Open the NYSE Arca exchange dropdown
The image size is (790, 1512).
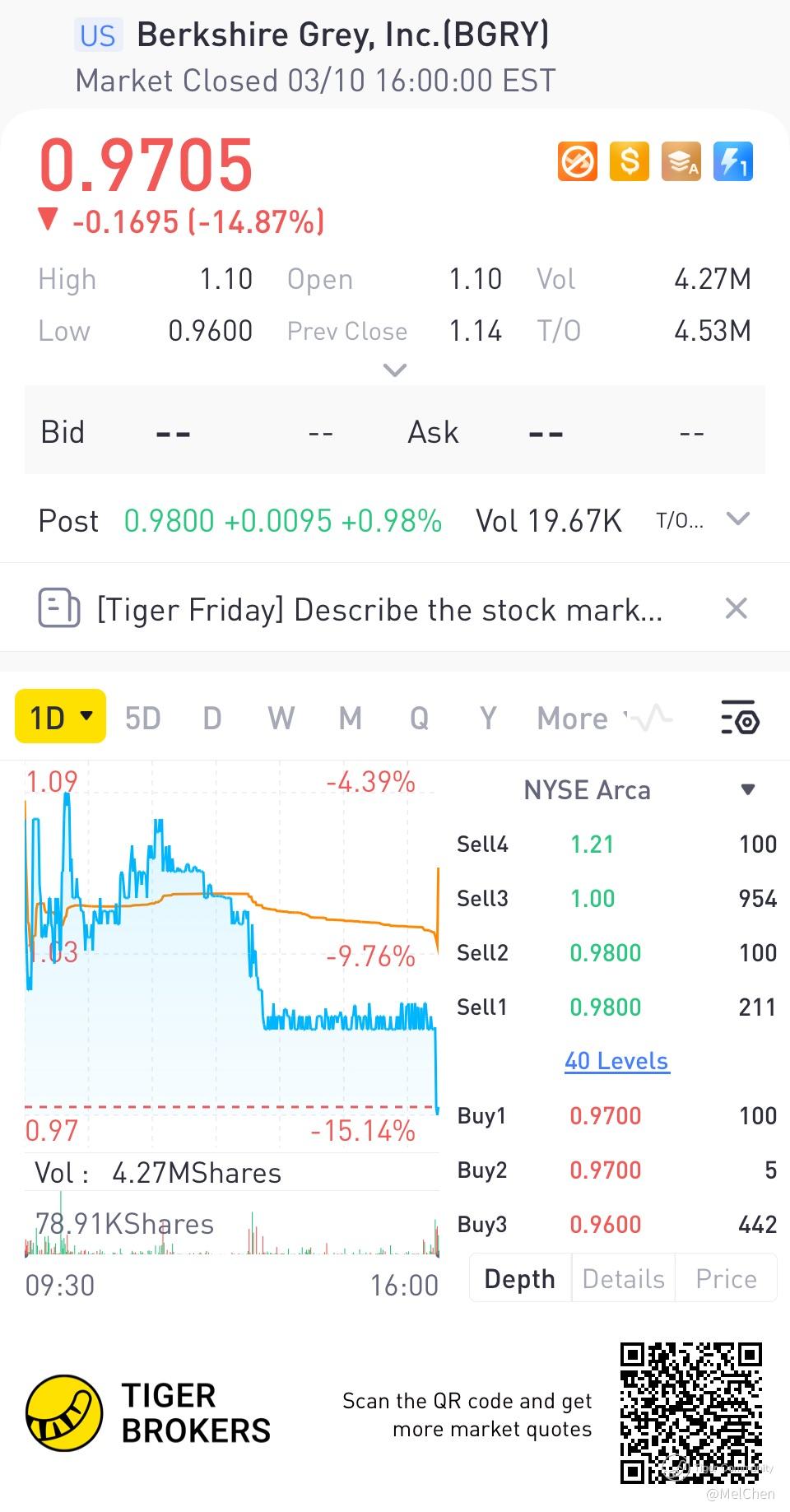point(747,790)
